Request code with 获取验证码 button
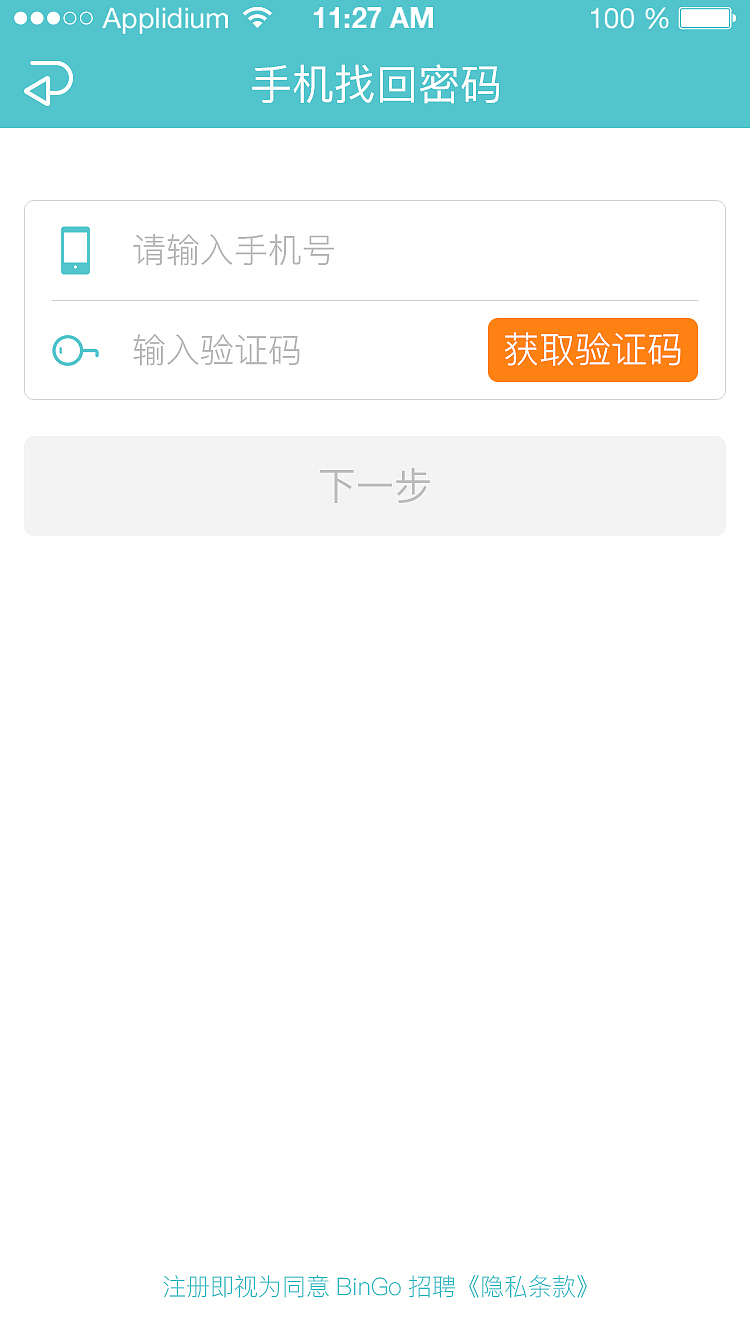The width and height of the screenshot is (750, 1334). [x=592, y=350]
